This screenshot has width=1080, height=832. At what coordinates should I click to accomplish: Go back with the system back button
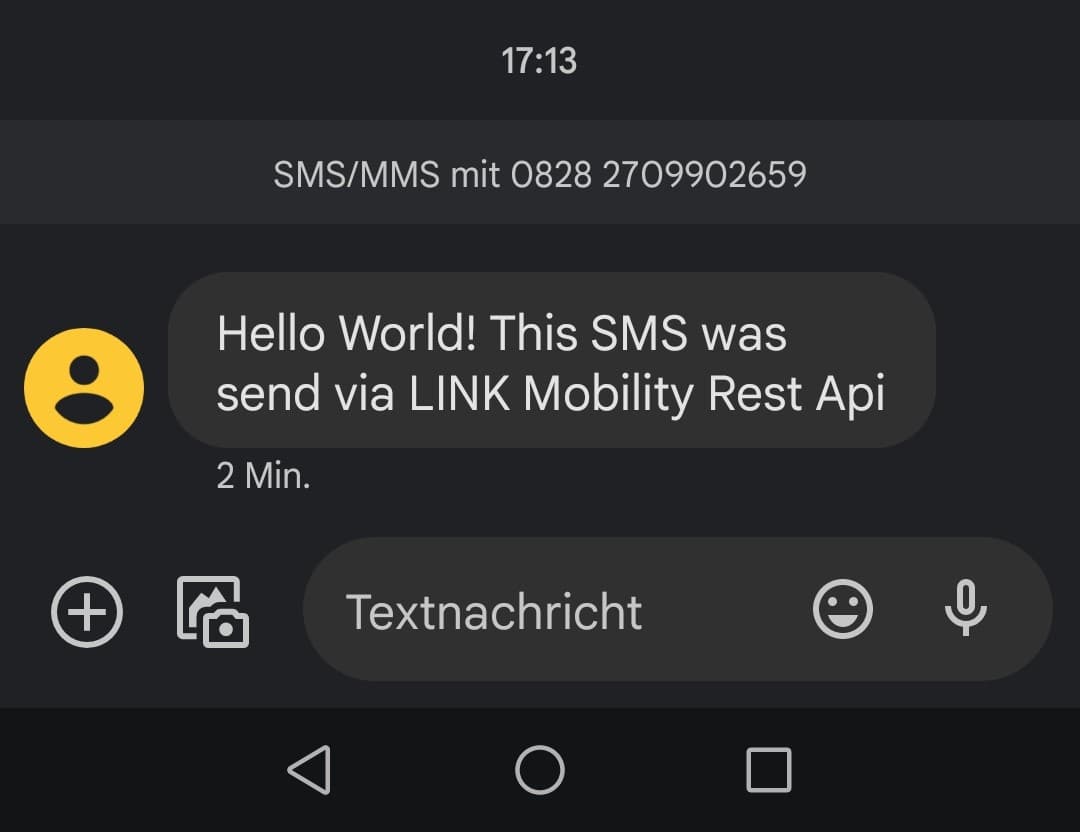[x=309, y=770]
